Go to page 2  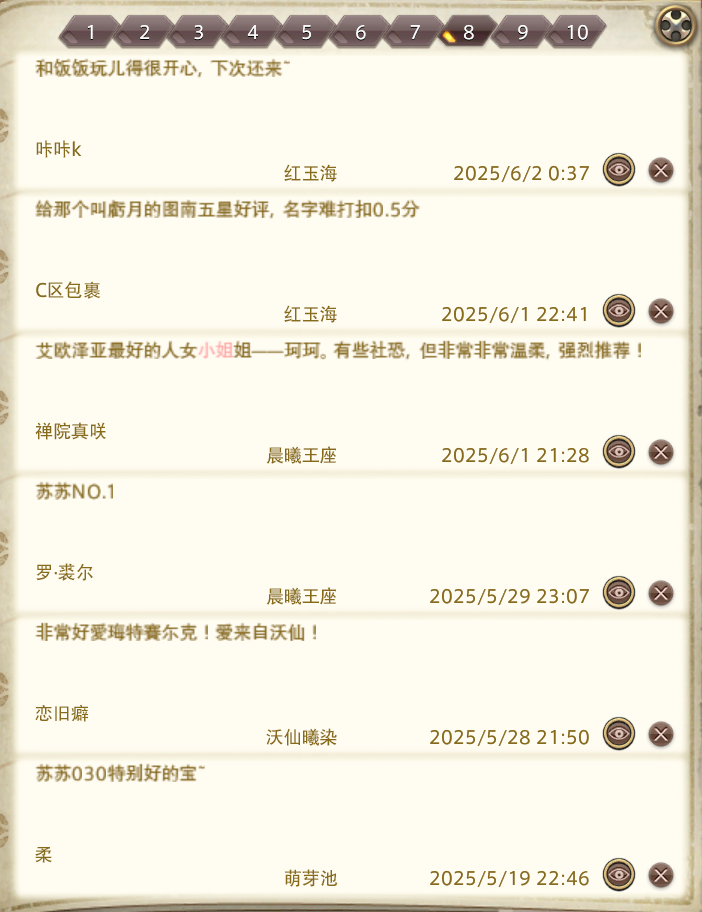pyautogui.click(x=145, y=32)
